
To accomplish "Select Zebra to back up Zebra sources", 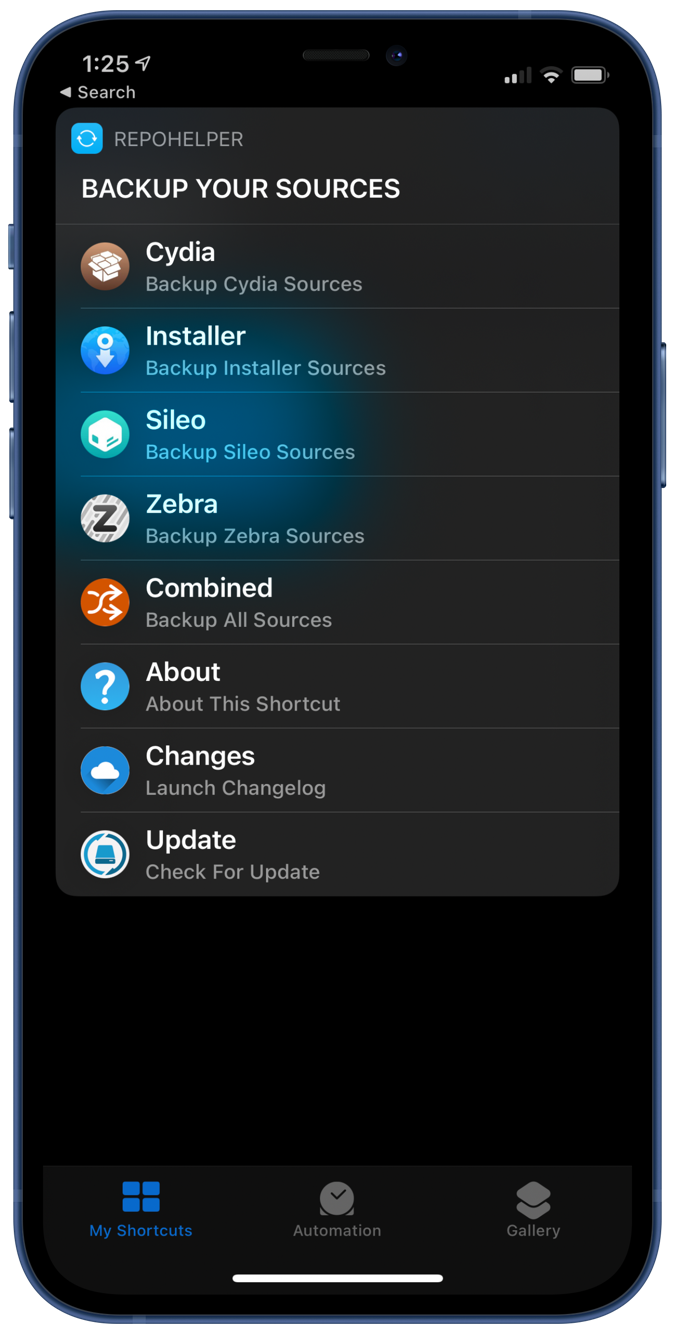I will click(x=337, y=519).
